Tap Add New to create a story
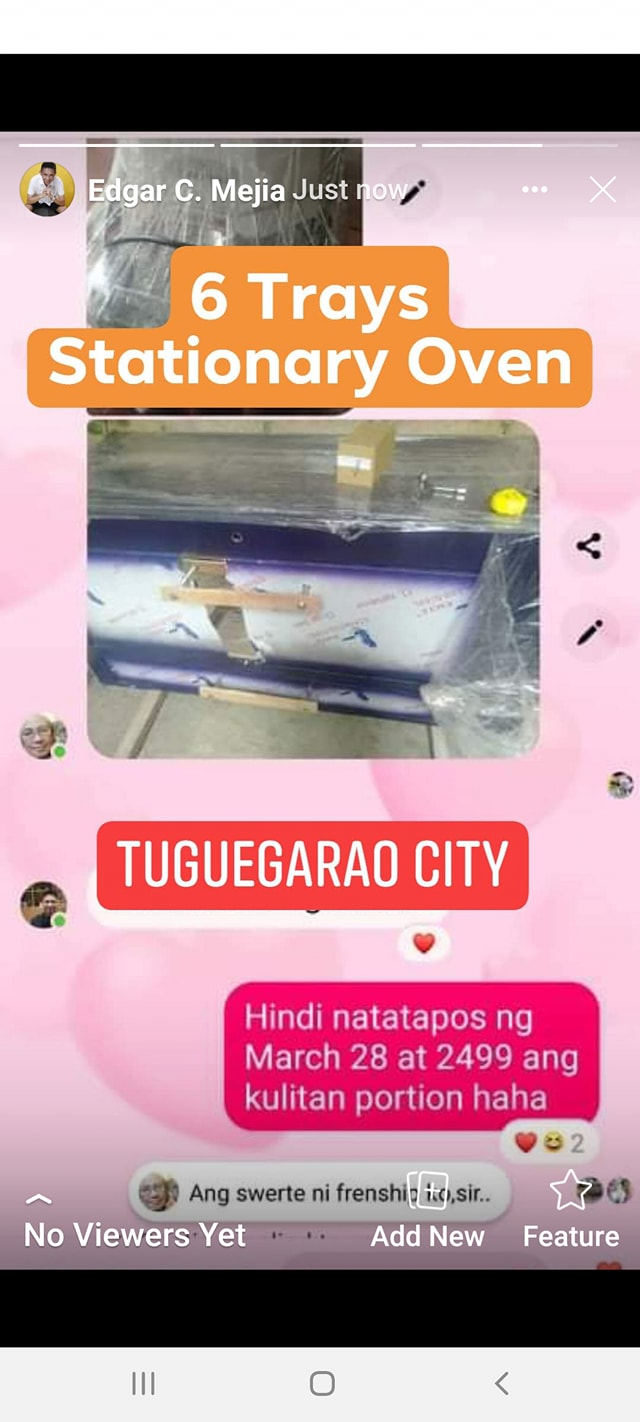Image resolution: width=640 pixels, height=1422 pixels. pos(428,1212)
